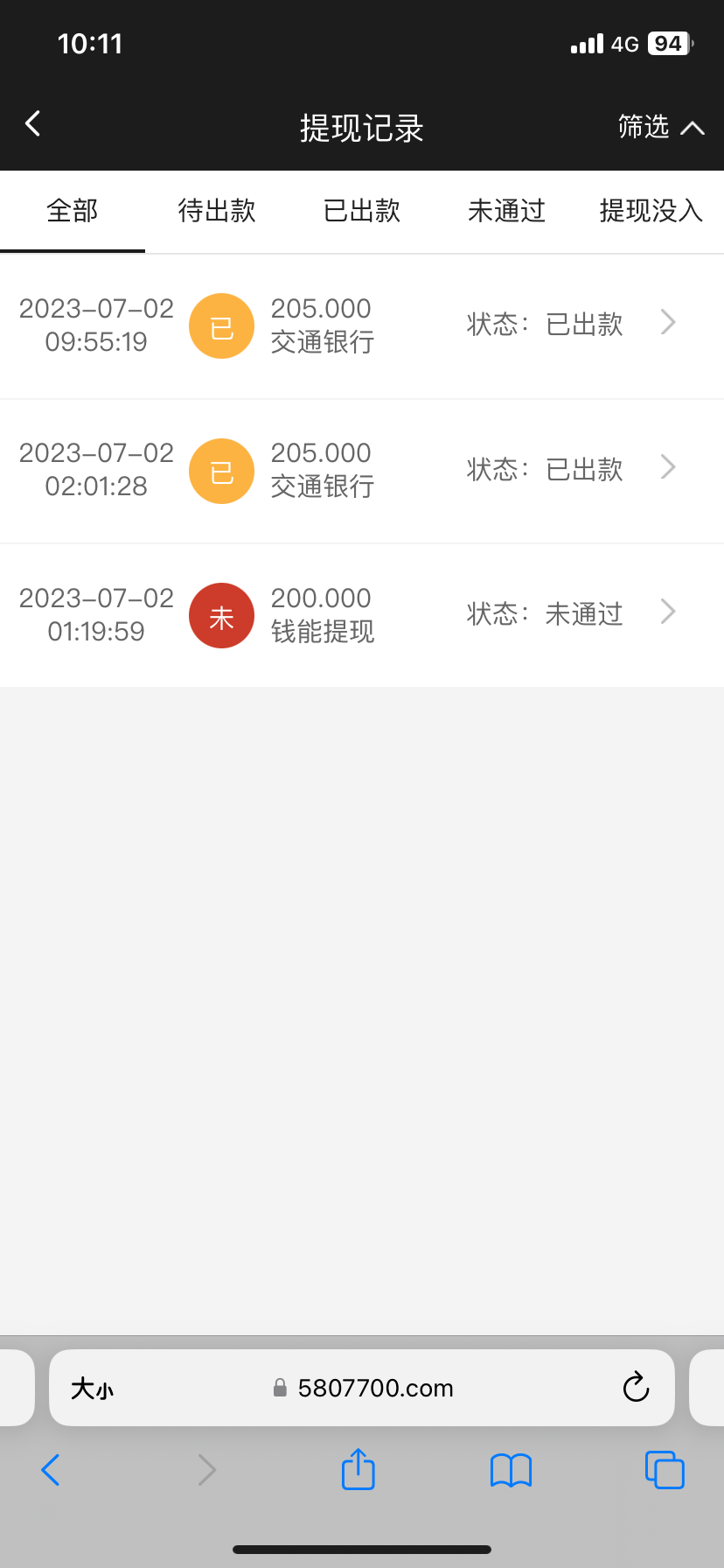Open the 大小 page settings menu

[92, 1389]
